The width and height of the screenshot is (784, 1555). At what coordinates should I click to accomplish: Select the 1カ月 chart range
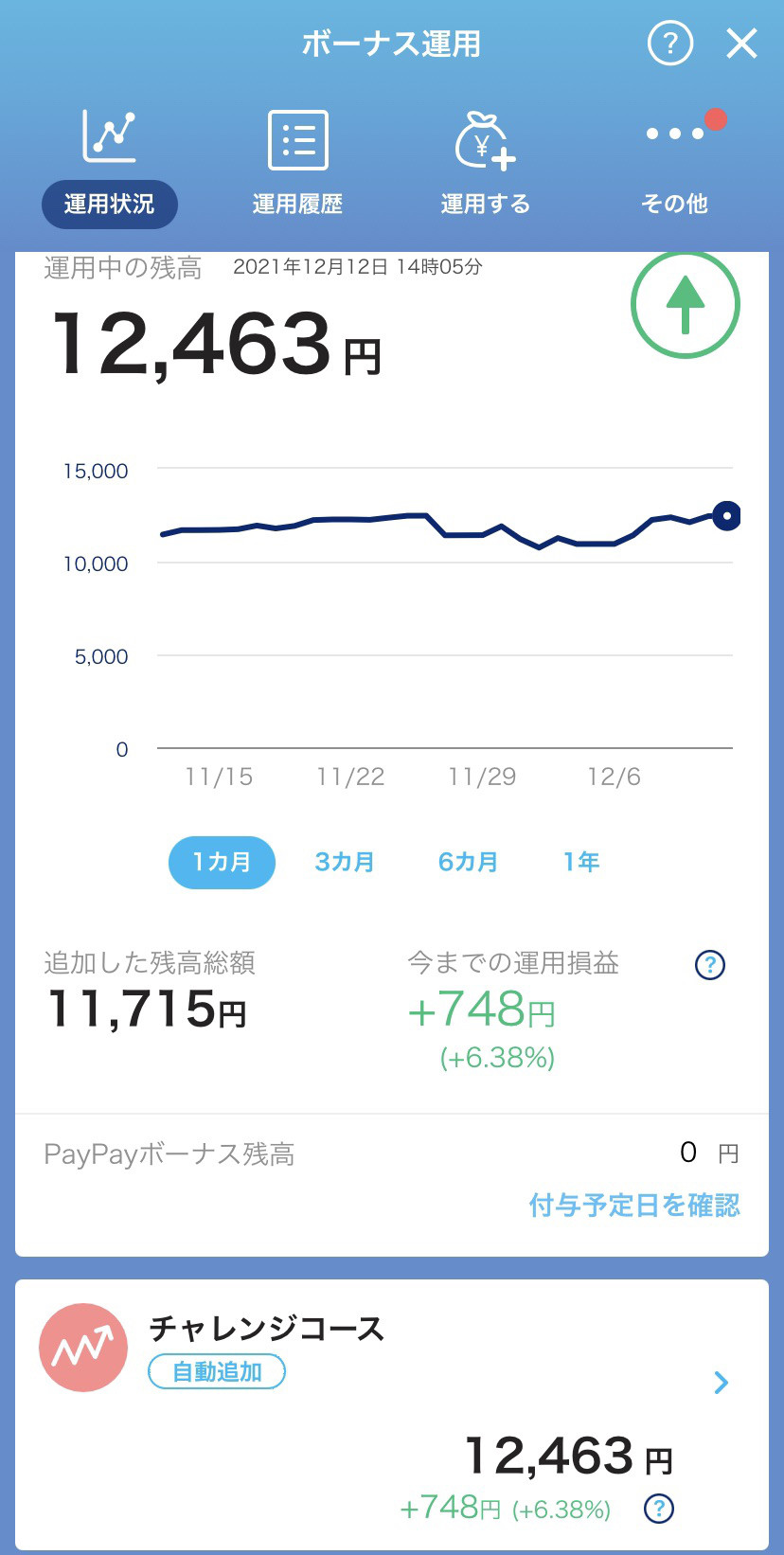point(222,862)
